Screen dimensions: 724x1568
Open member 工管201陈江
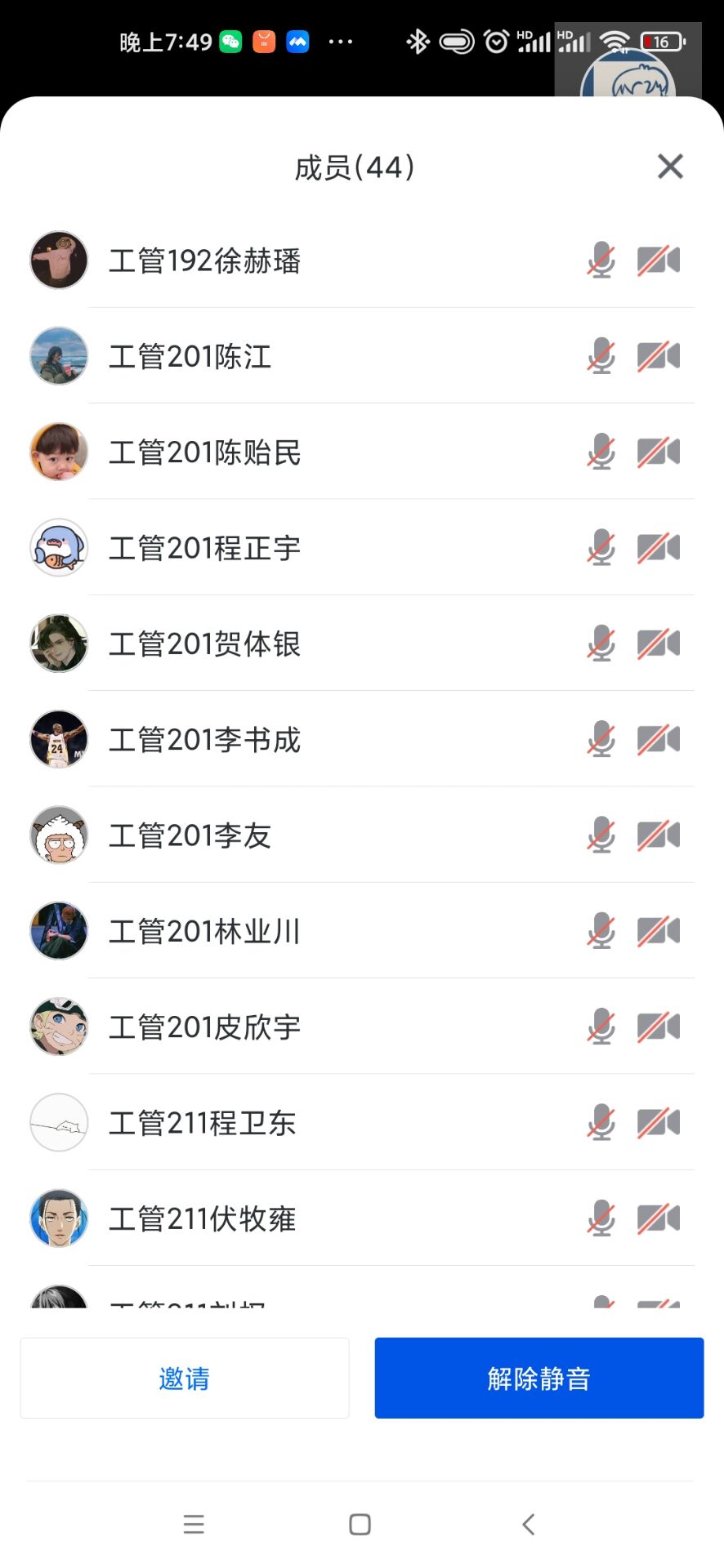click(x=190, y=357)
